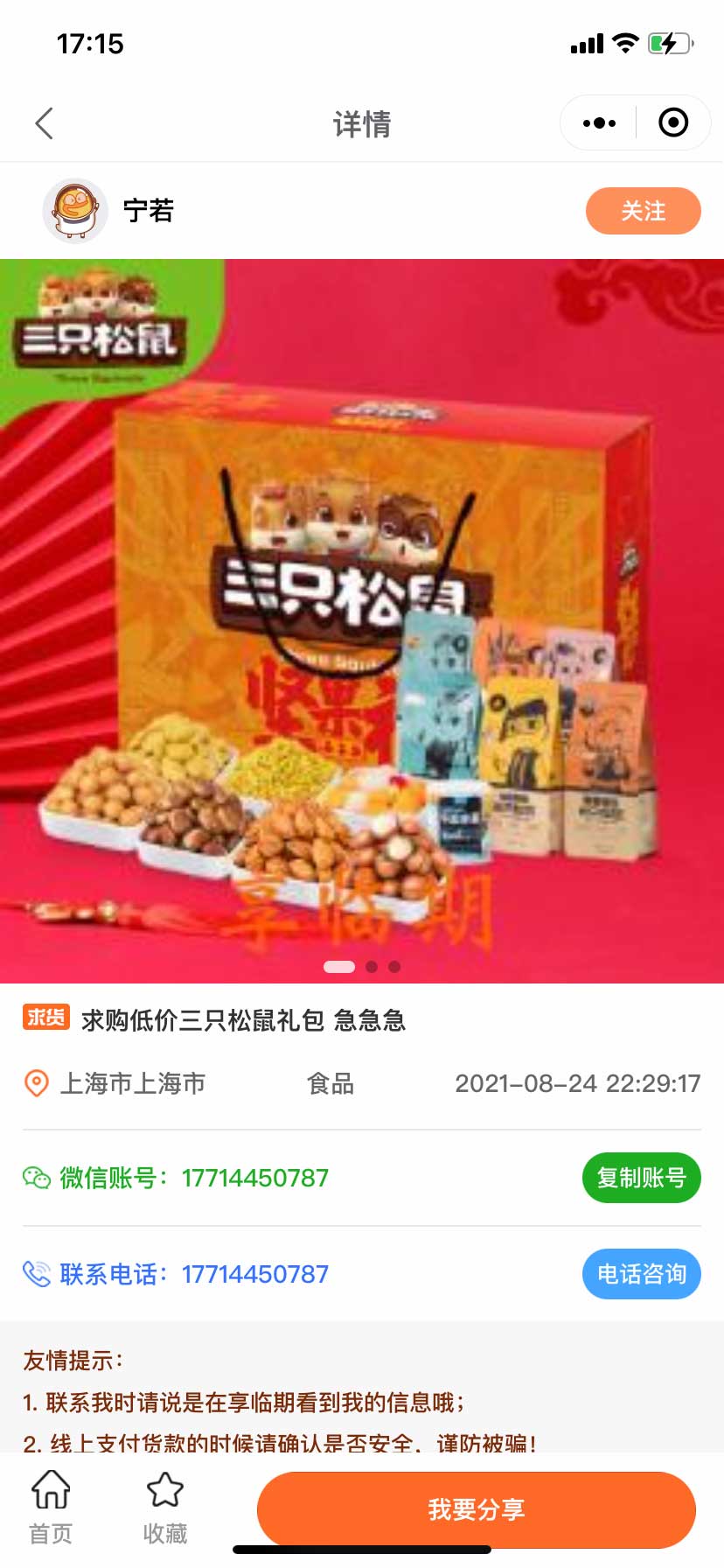Close the mini program with the circle icon

672,123
